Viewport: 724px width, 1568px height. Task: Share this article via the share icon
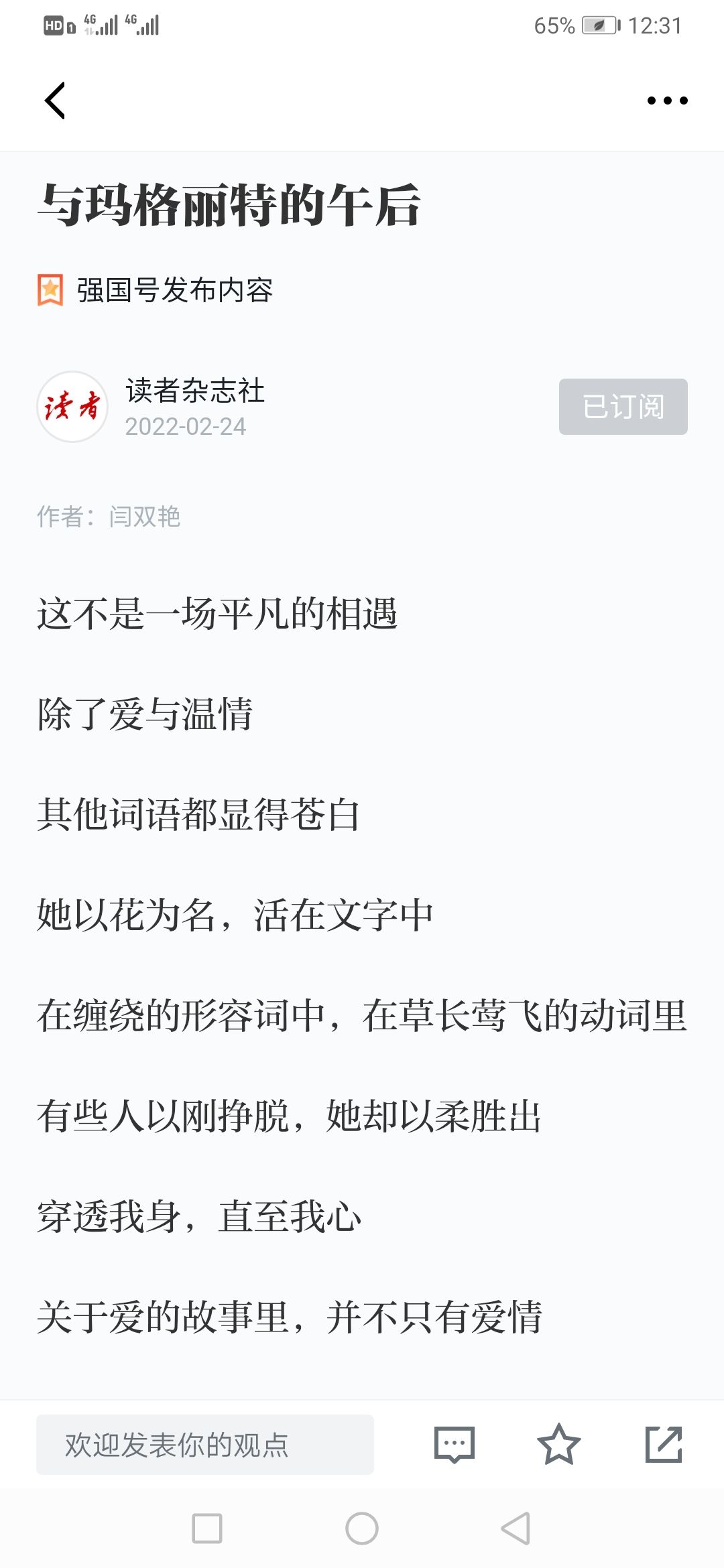point(664,1444)
